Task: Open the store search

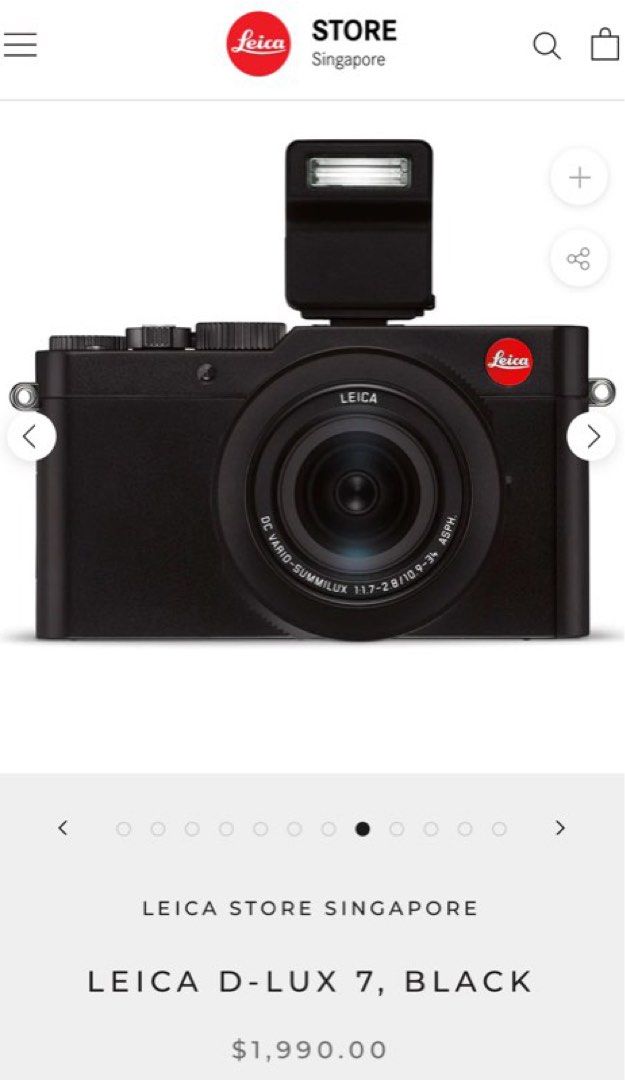Action: pyautogui.click(x=546, y=45)
